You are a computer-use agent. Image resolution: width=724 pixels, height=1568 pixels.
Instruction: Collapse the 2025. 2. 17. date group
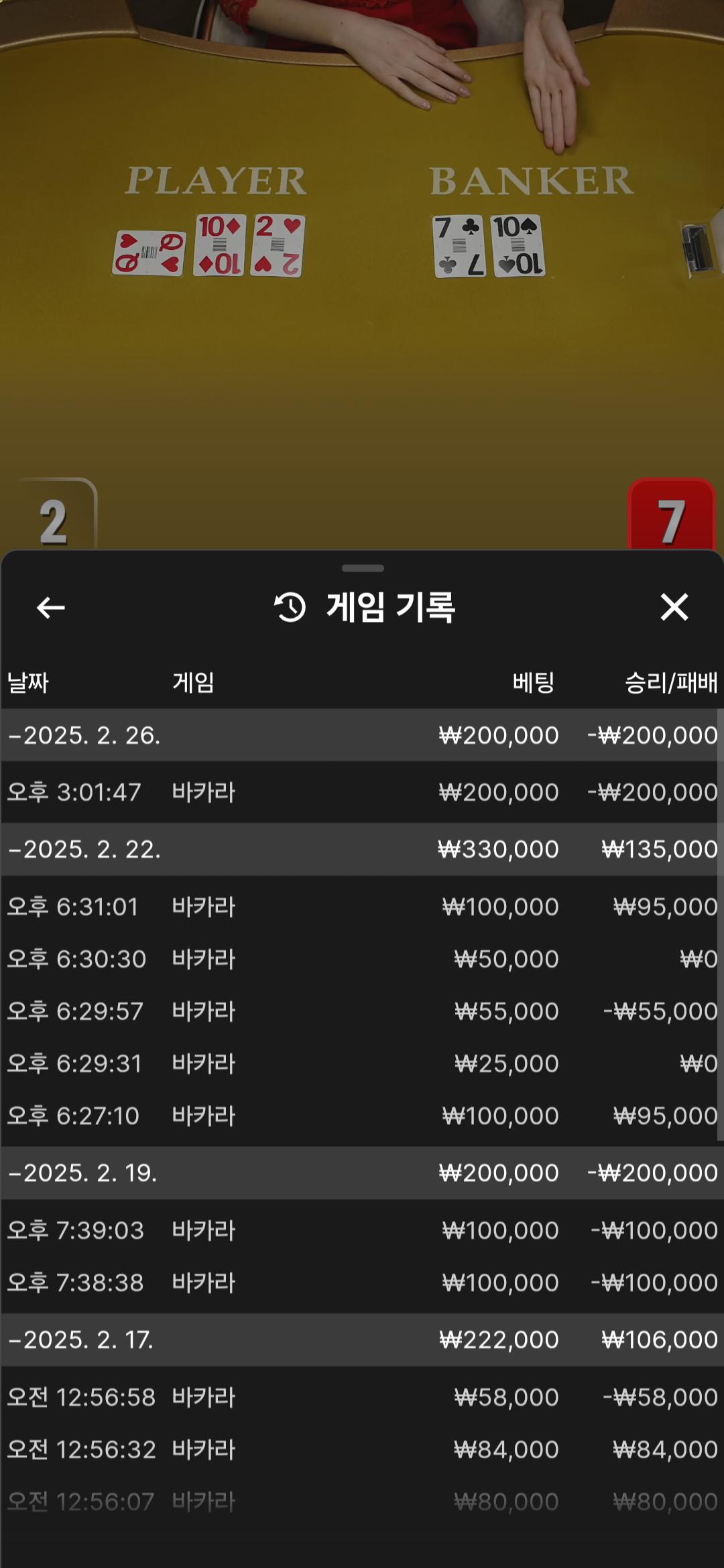pyautogui.click(x=82, y=1340)
